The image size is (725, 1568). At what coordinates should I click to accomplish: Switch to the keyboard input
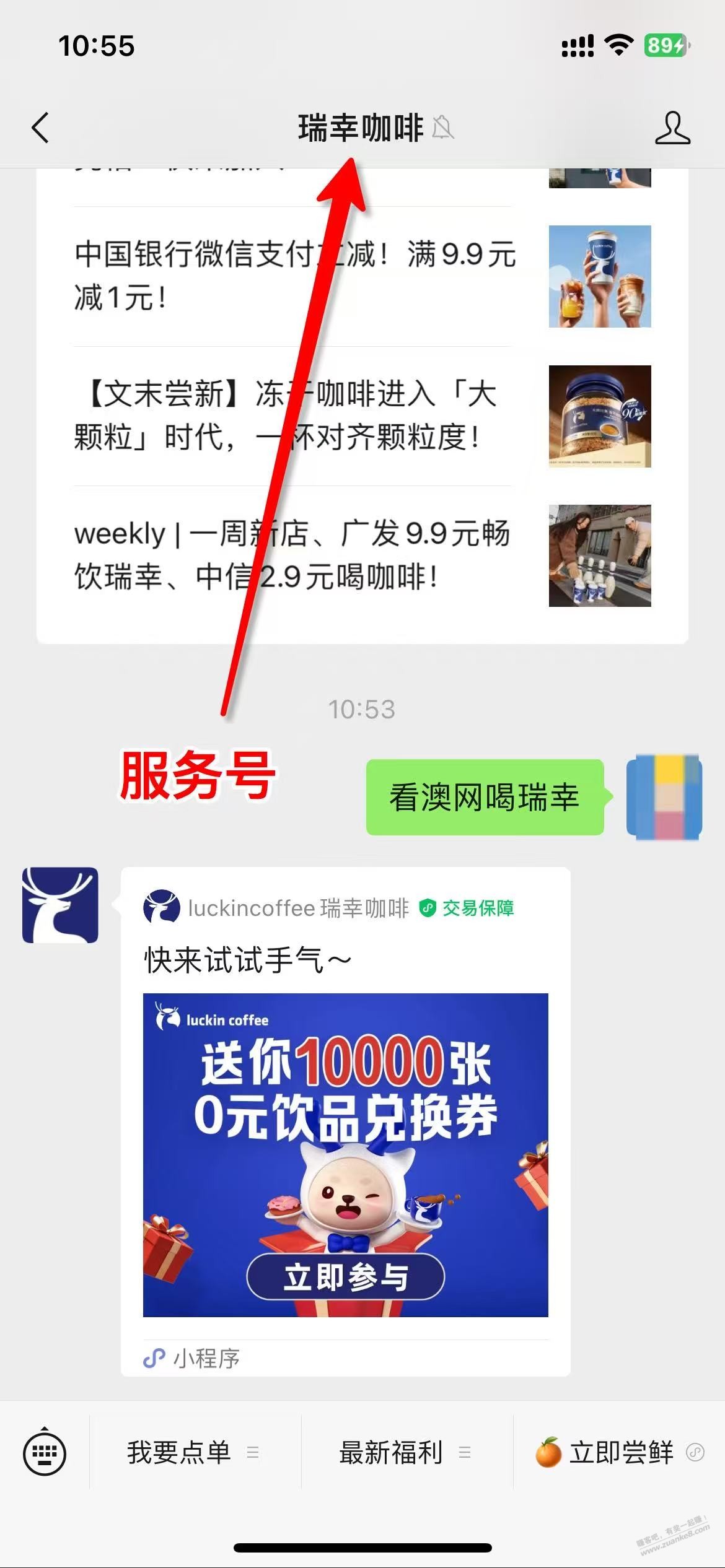click(44, 1453)
